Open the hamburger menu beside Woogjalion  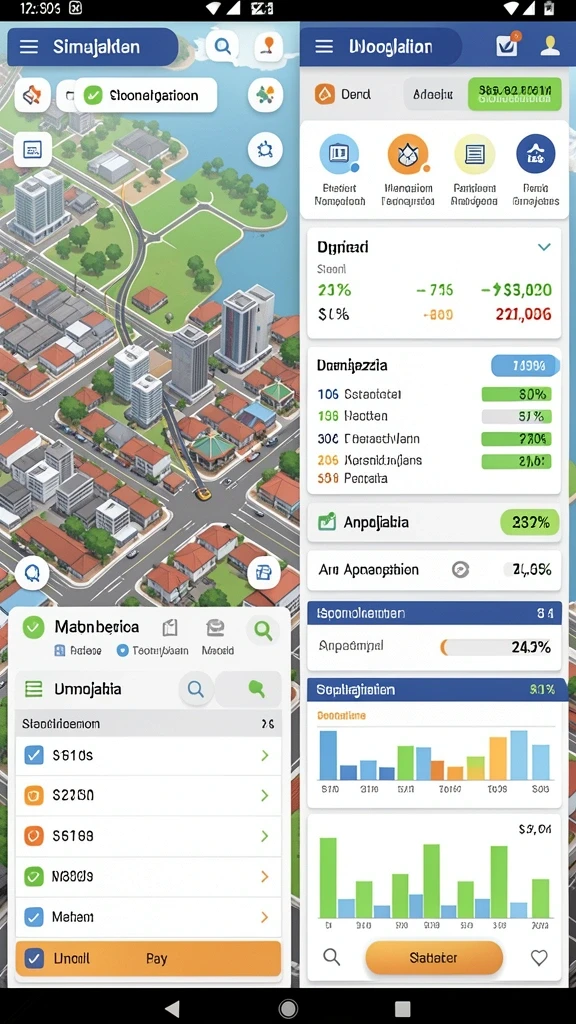coord(324,46)
